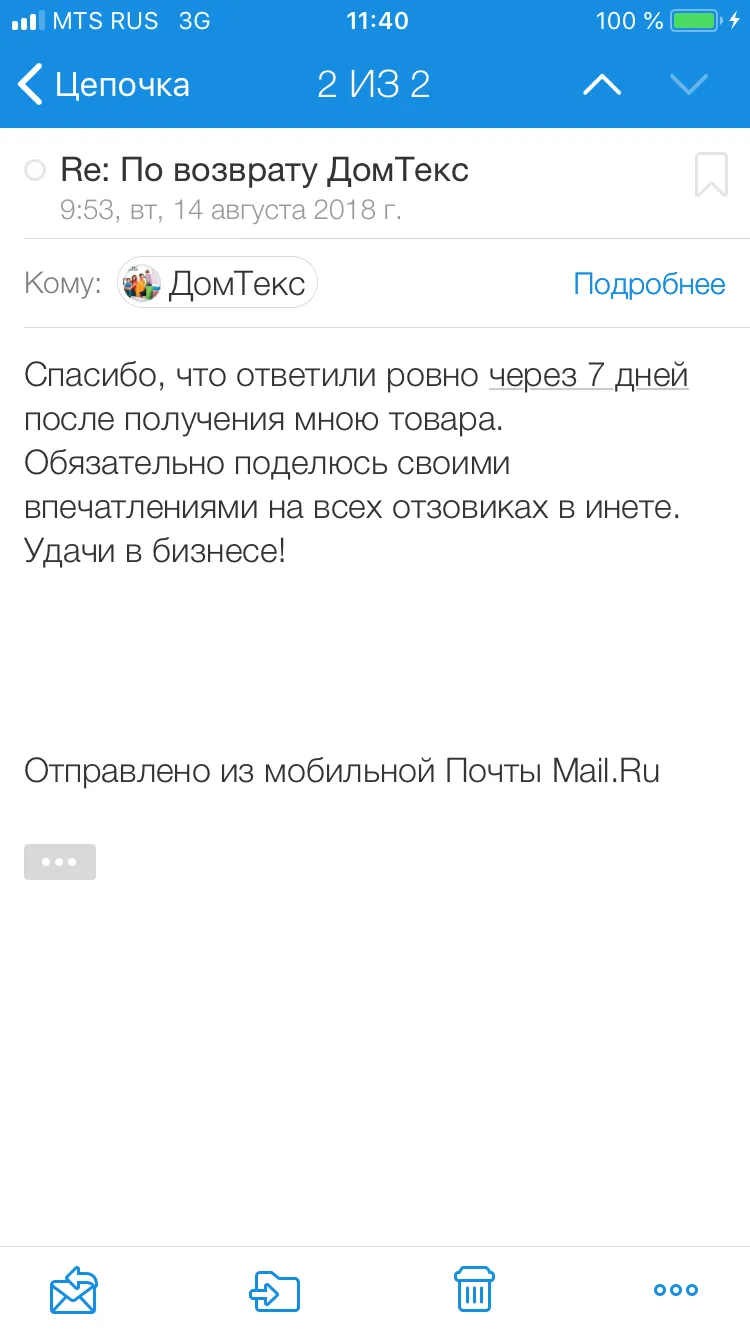The image size is (750, 1334).
Task: Mark message unread via the circle dot
Action: (x=35, y=171)
